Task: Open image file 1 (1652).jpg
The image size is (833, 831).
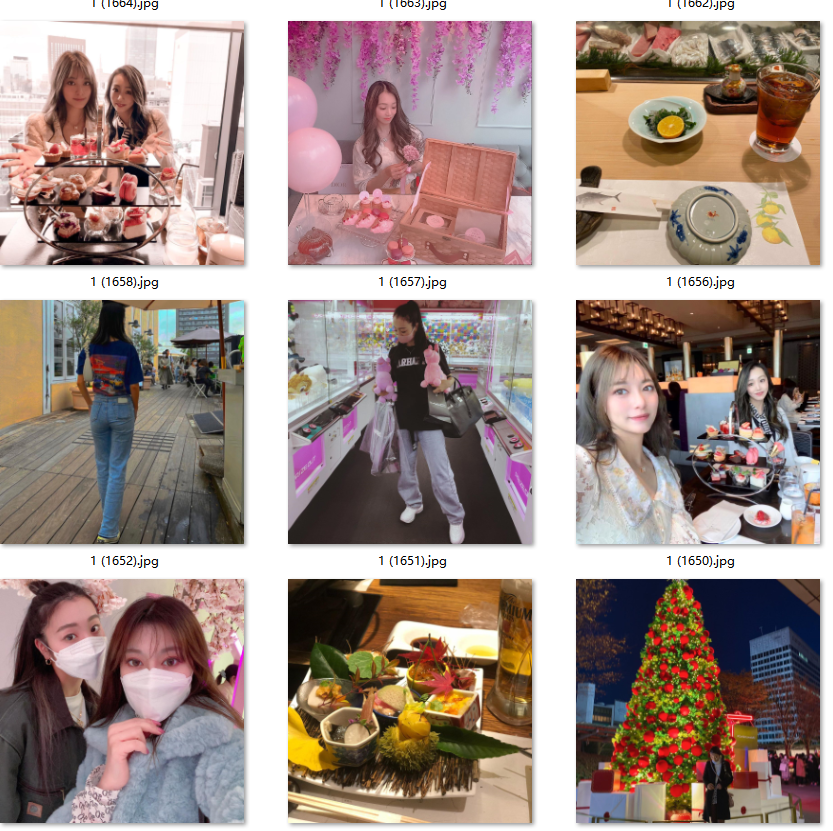Action: click(x=122, y=422)
